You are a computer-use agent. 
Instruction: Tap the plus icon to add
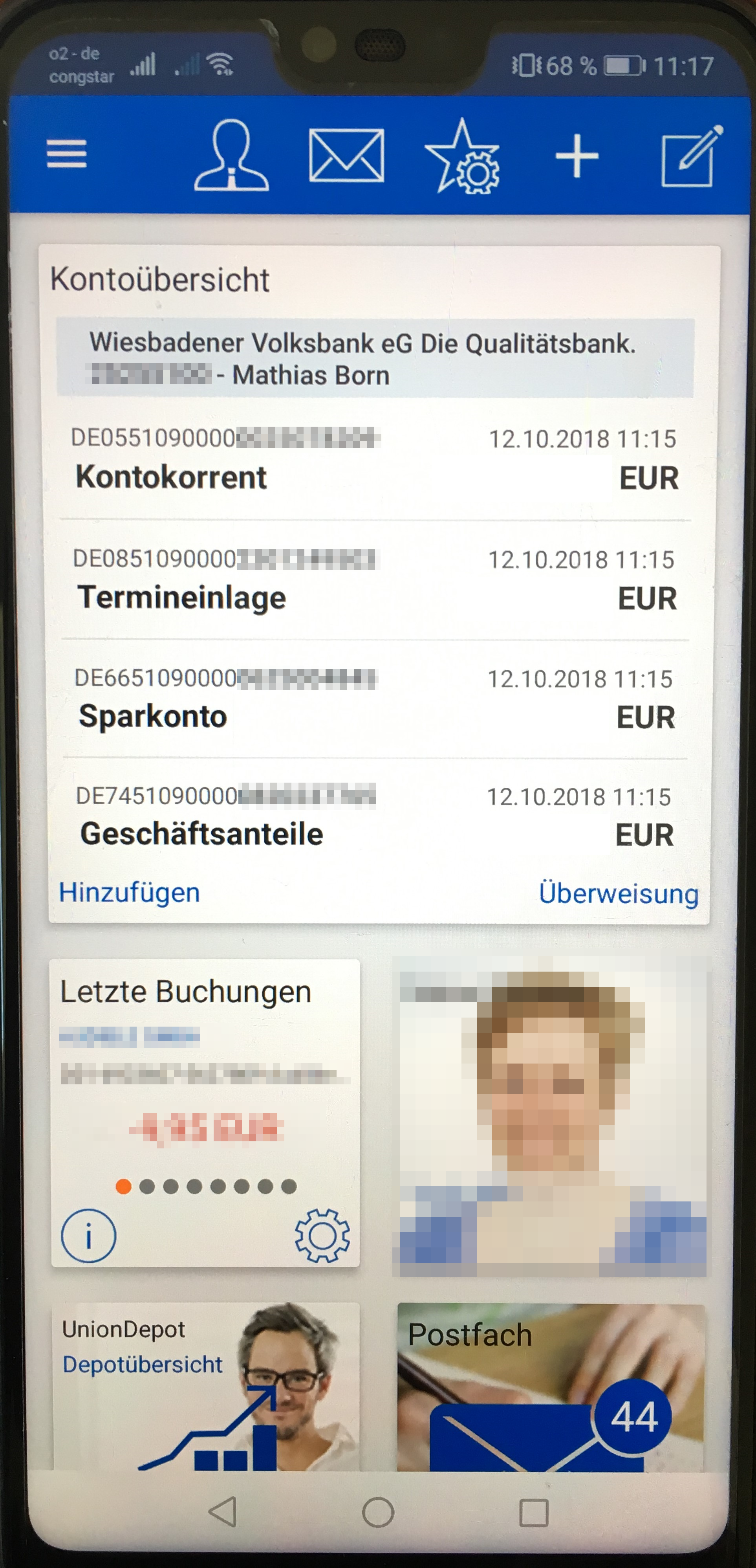[x=577, y=156]
